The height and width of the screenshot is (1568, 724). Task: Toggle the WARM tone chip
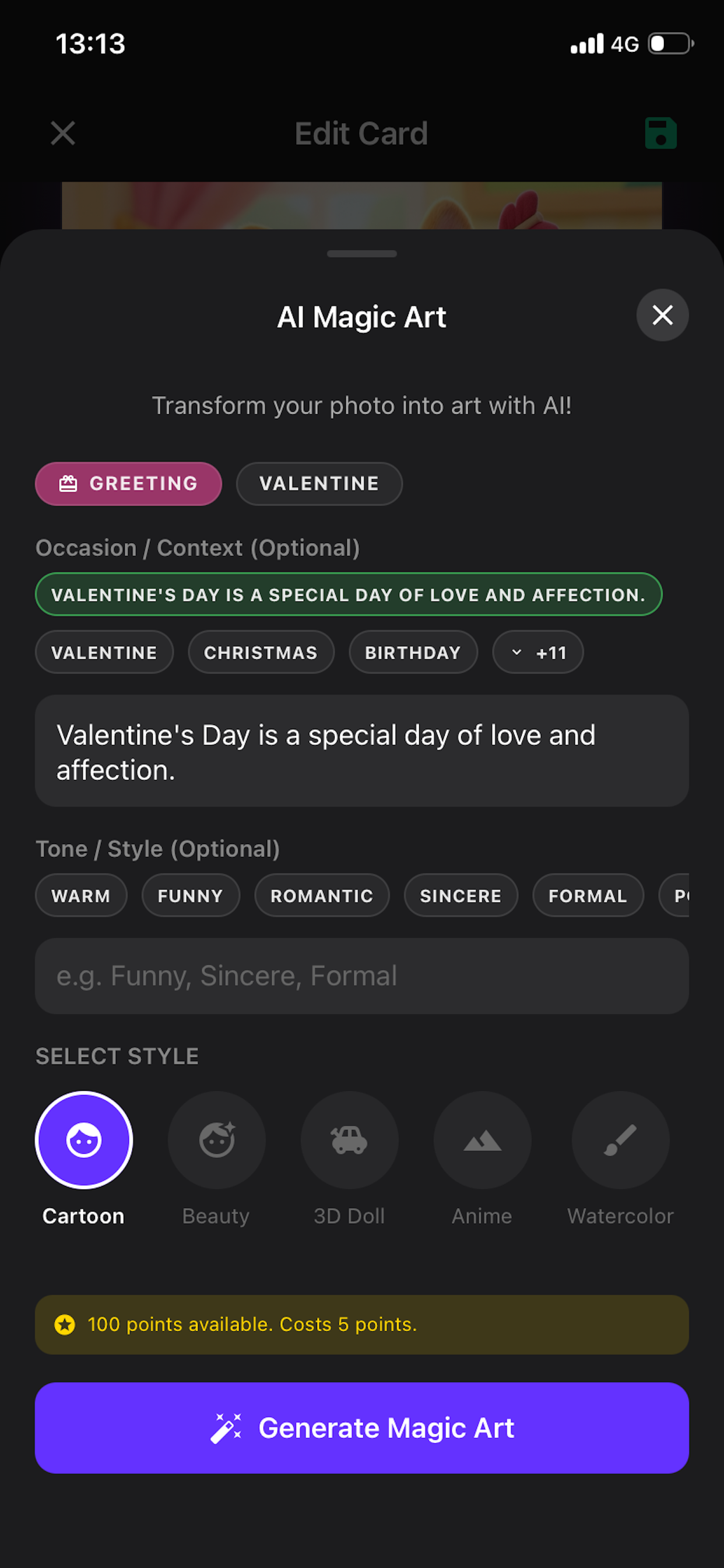tap(81, 895)
